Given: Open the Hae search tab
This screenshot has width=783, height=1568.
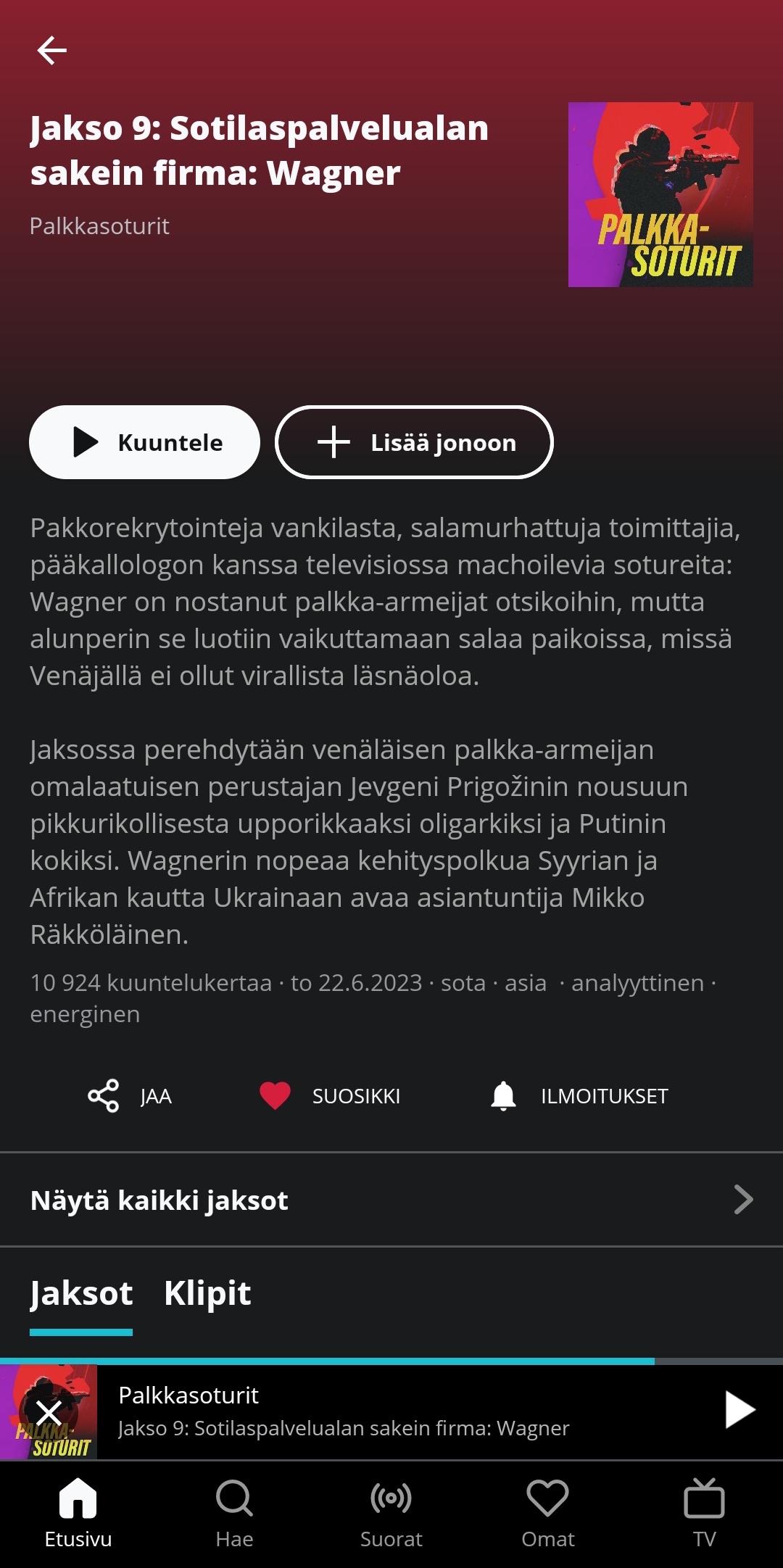Looking at the screenshot, I should click(x=234, y=1513).
